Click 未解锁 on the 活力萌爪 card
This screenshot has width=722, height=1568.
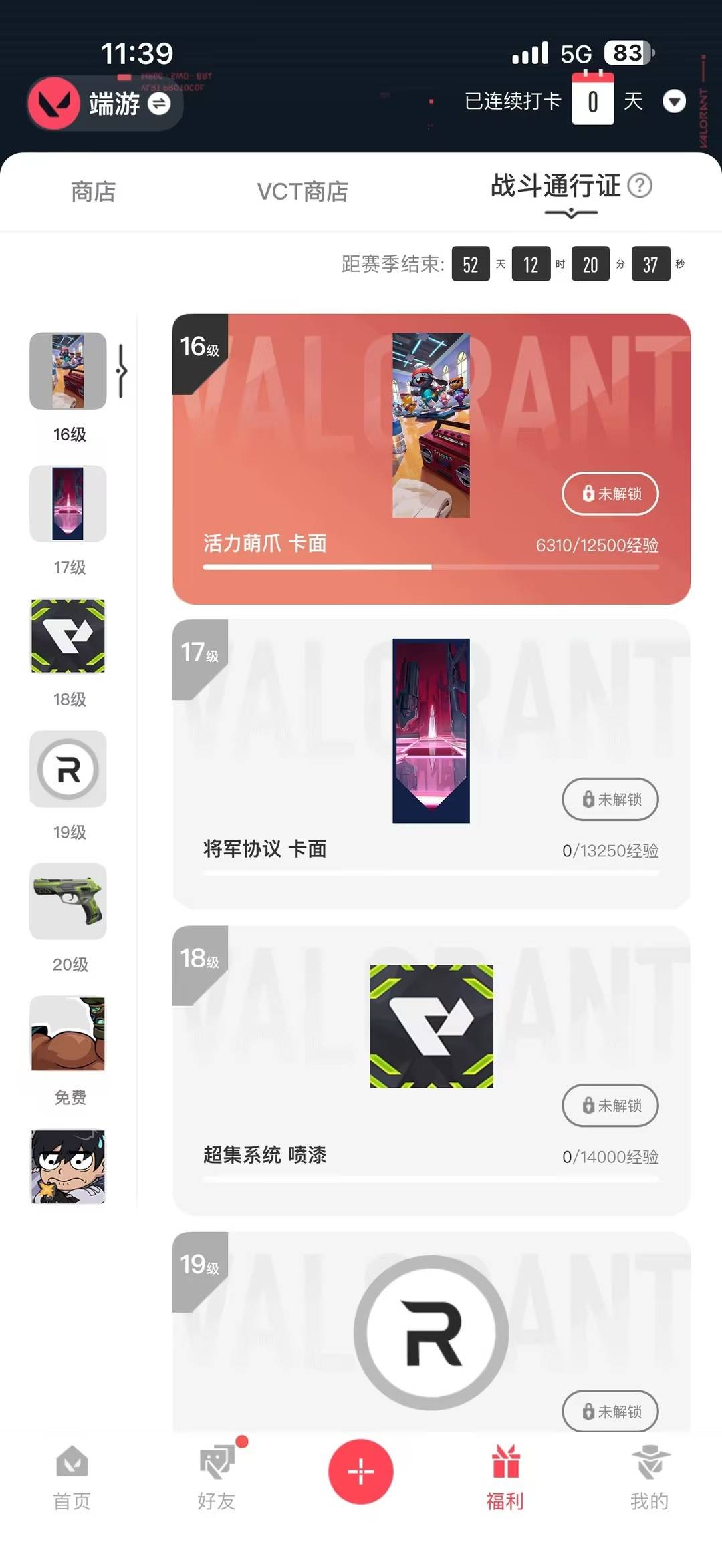point(610,494)
